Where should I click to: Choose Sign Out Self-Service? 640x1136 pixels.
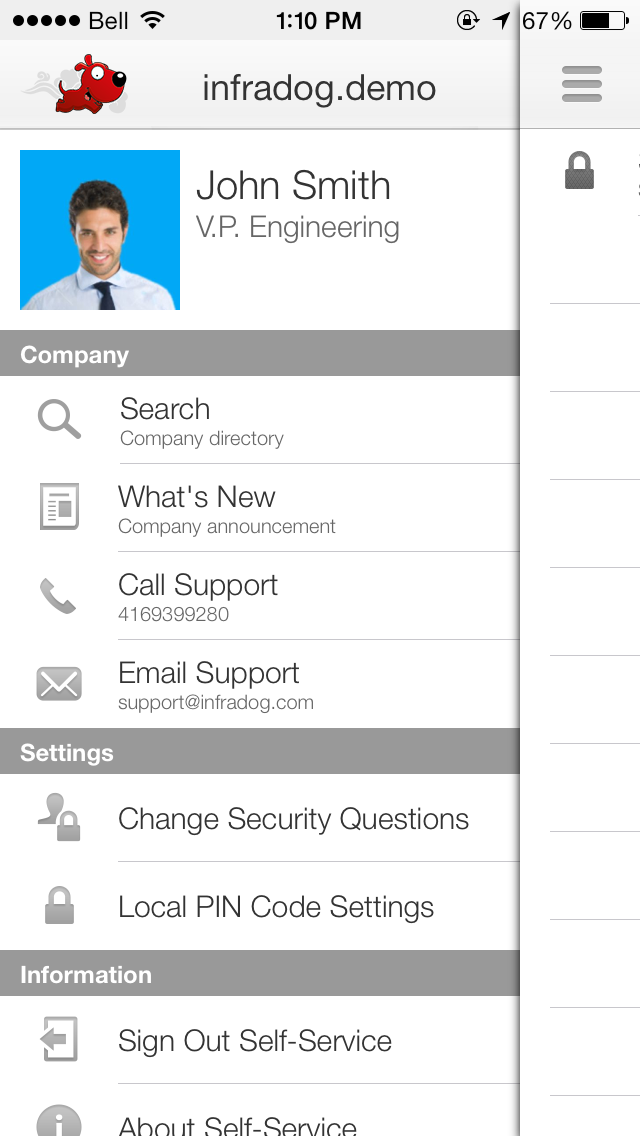tap(259, 1040)
